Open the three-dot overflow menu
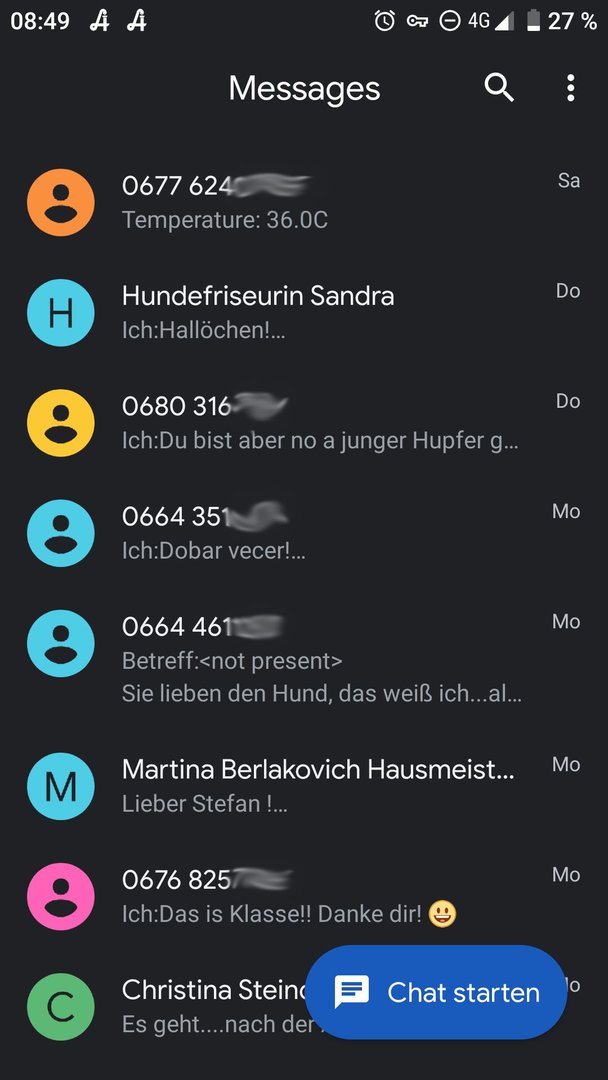 pos(570,88)
